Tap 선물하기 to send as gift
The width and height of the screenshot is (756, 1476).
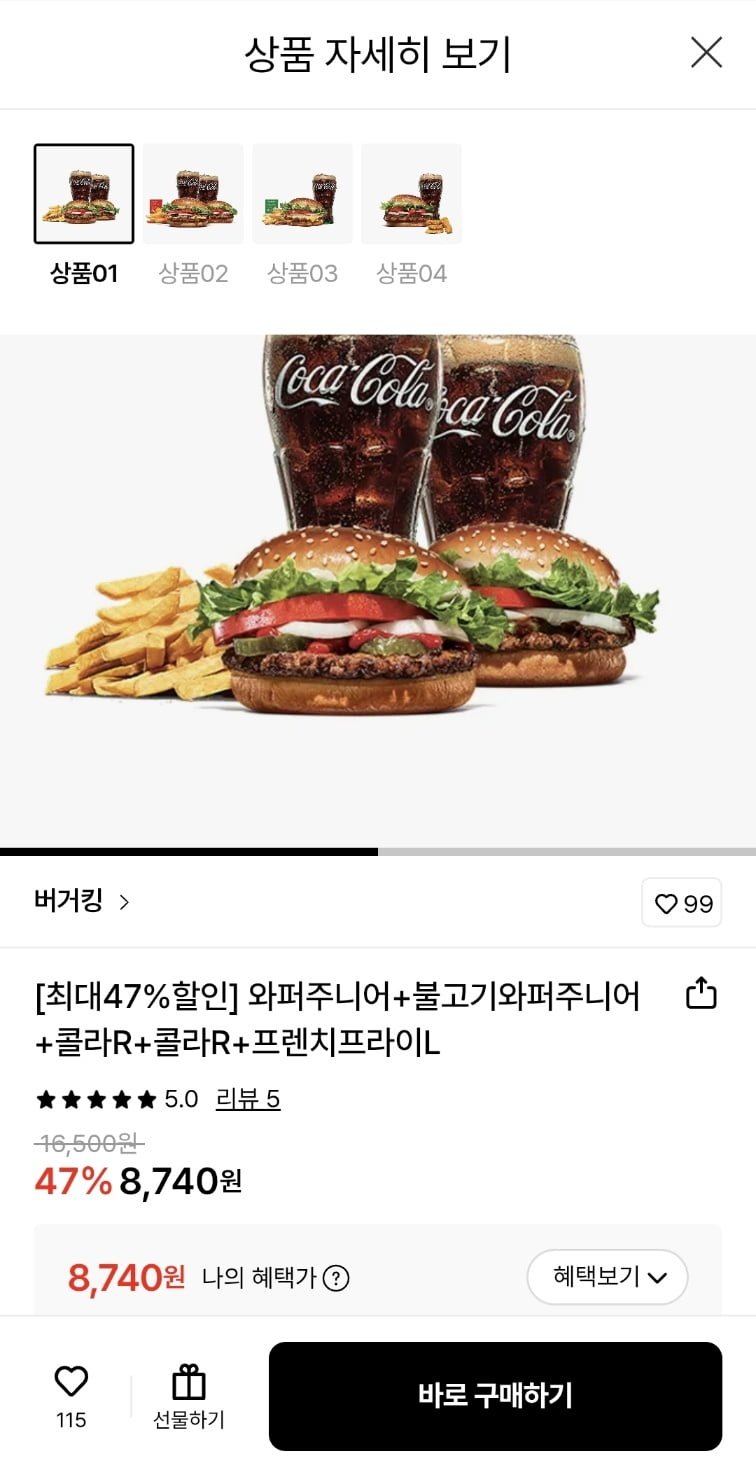tap(188, 1396)
